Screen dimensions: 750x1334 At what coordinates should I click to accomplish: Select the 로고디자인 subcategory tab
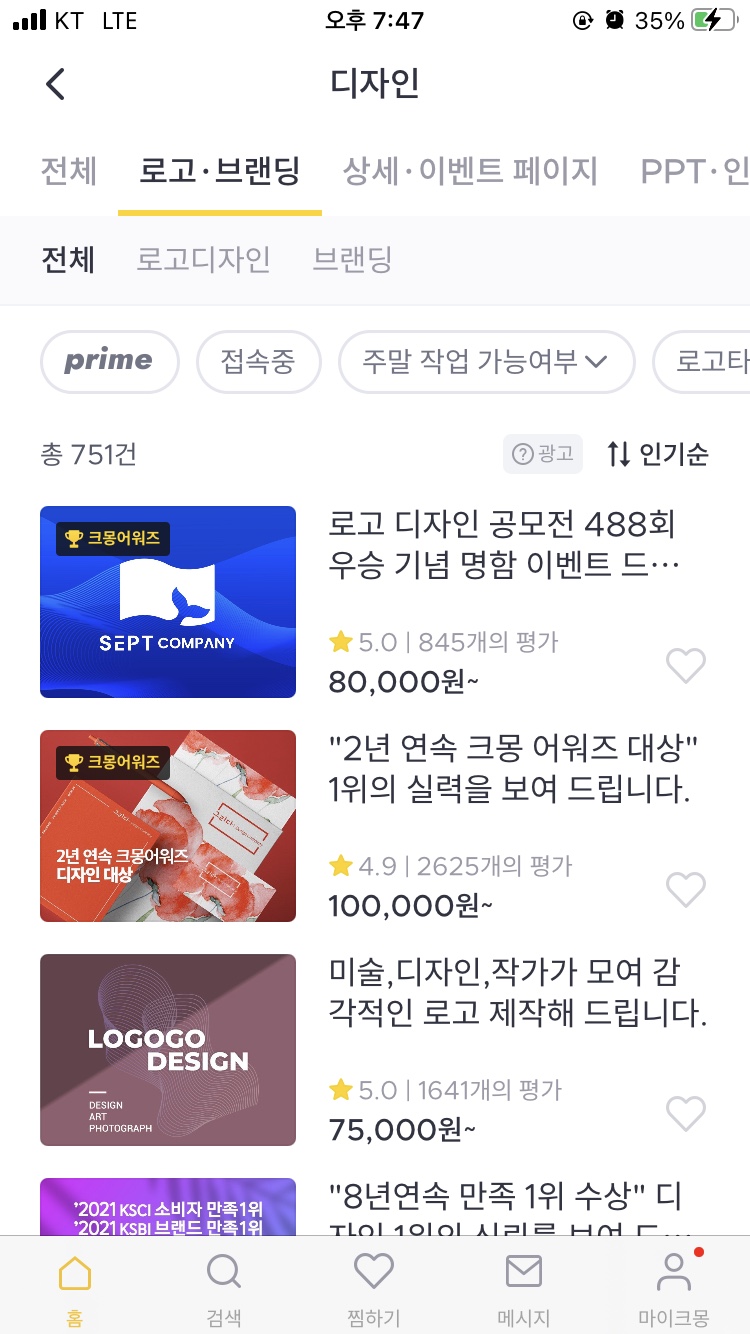(x=203, y=259)
